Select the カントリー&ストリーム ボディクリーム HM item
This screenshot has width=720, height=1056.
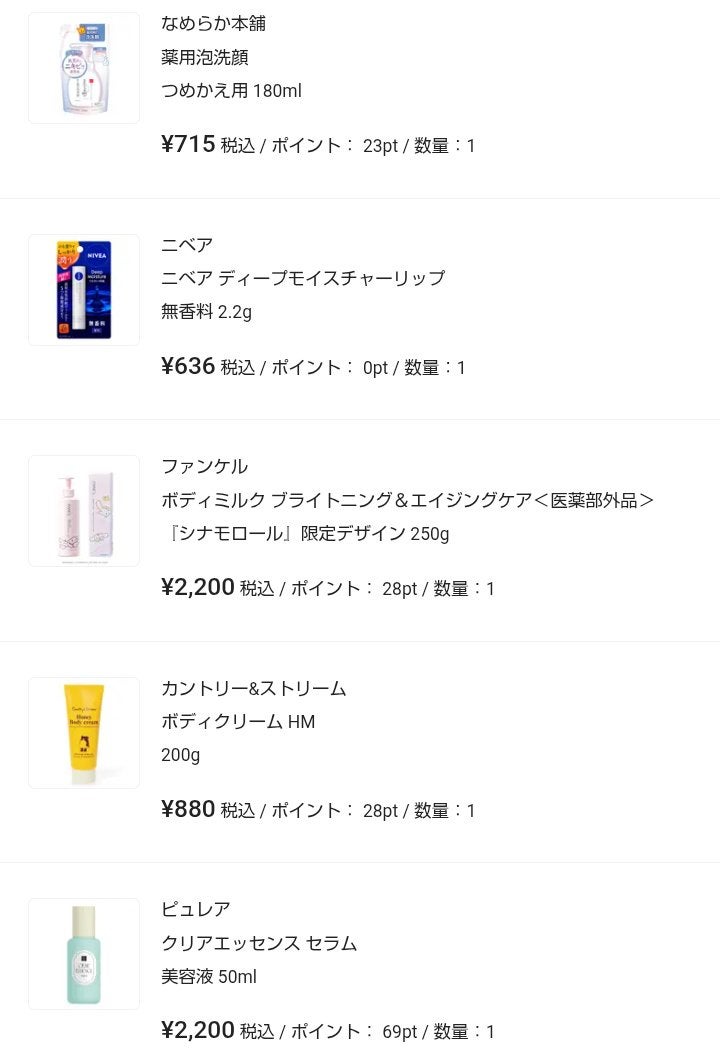coord(360,752)
